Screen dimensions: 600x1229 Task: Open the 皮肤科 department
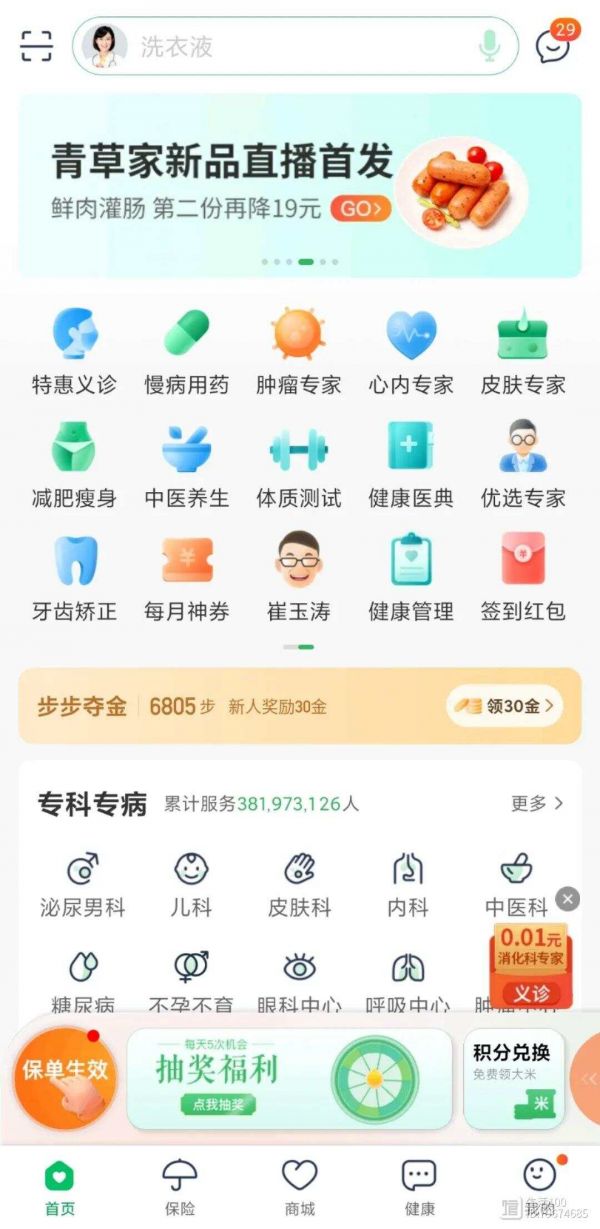pyautogui.click(x=299, y=884)
